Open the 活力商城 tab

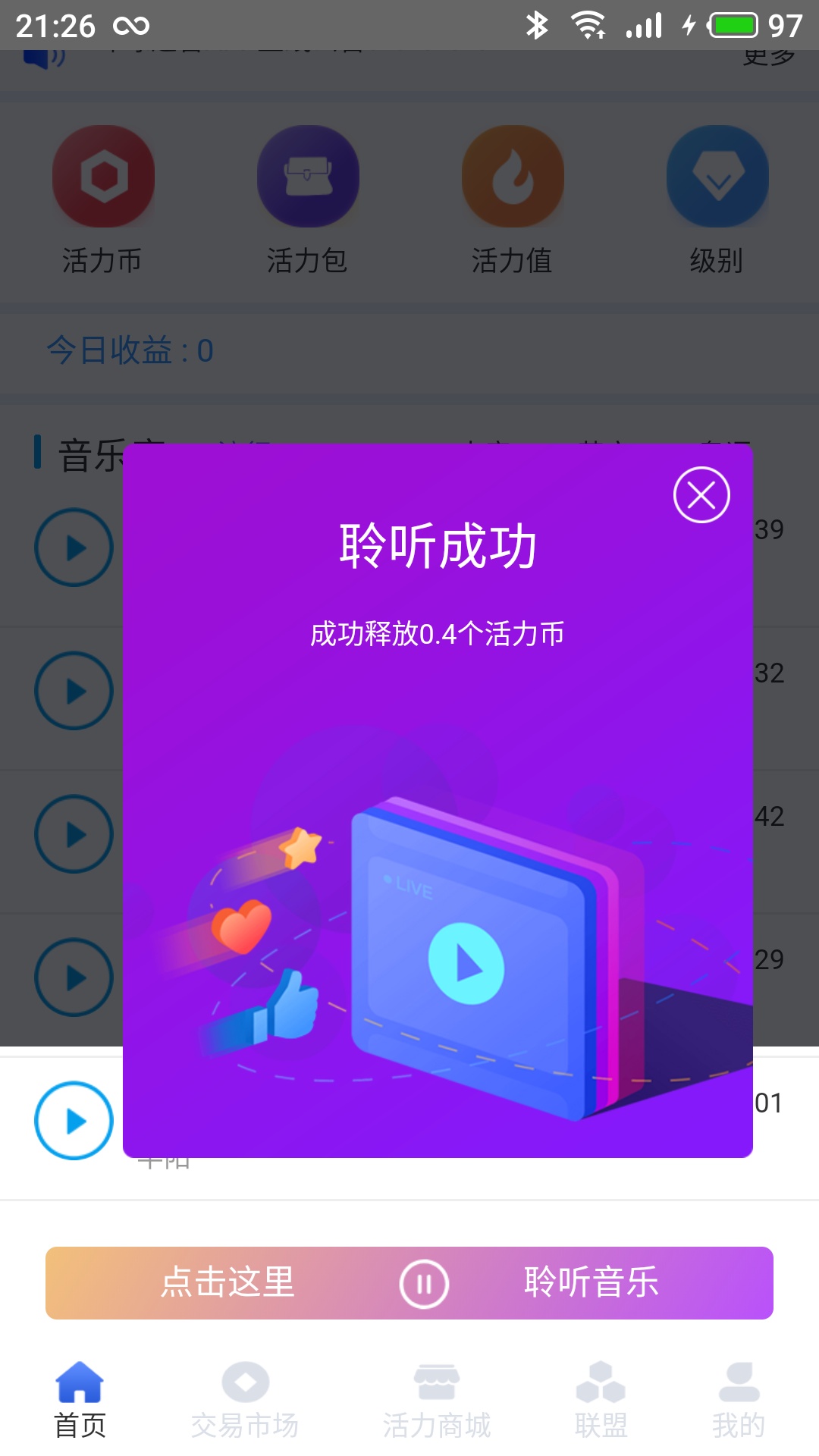(436, 1398)
